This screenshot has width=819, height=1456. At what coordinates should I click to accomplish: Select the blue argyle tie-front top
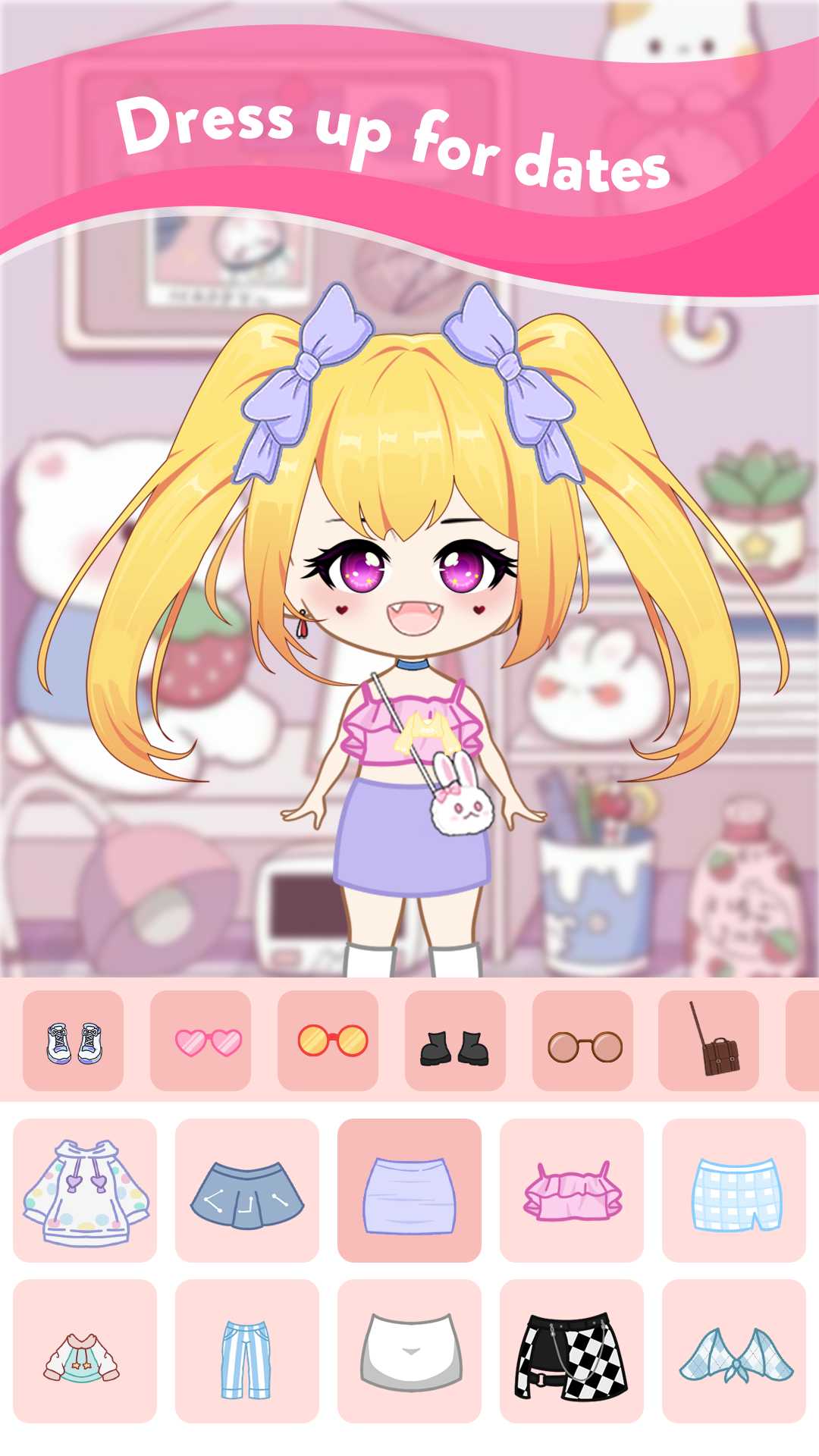click(734, 1351)
